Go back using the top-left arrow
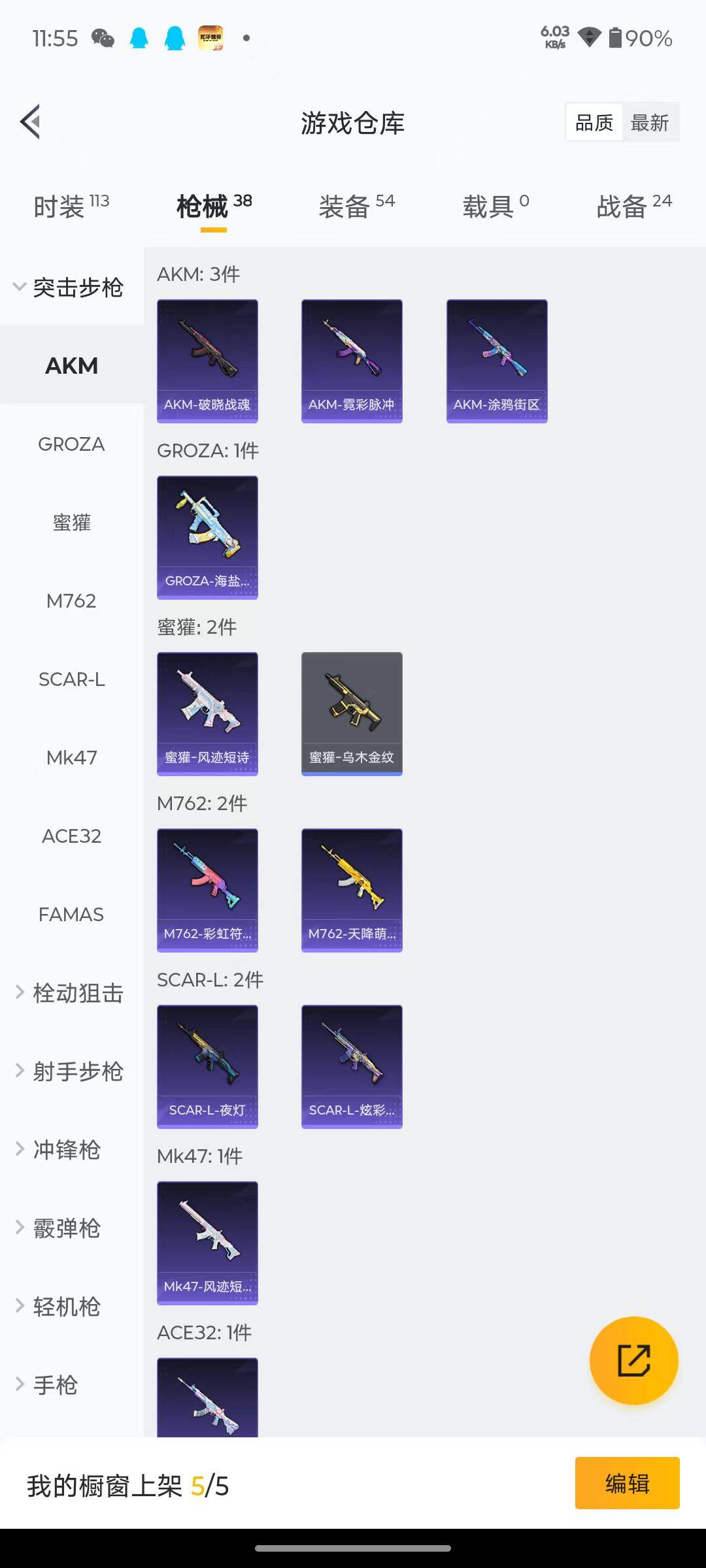Viewport: 706px width, 1568px height. [x=31, y=122]
